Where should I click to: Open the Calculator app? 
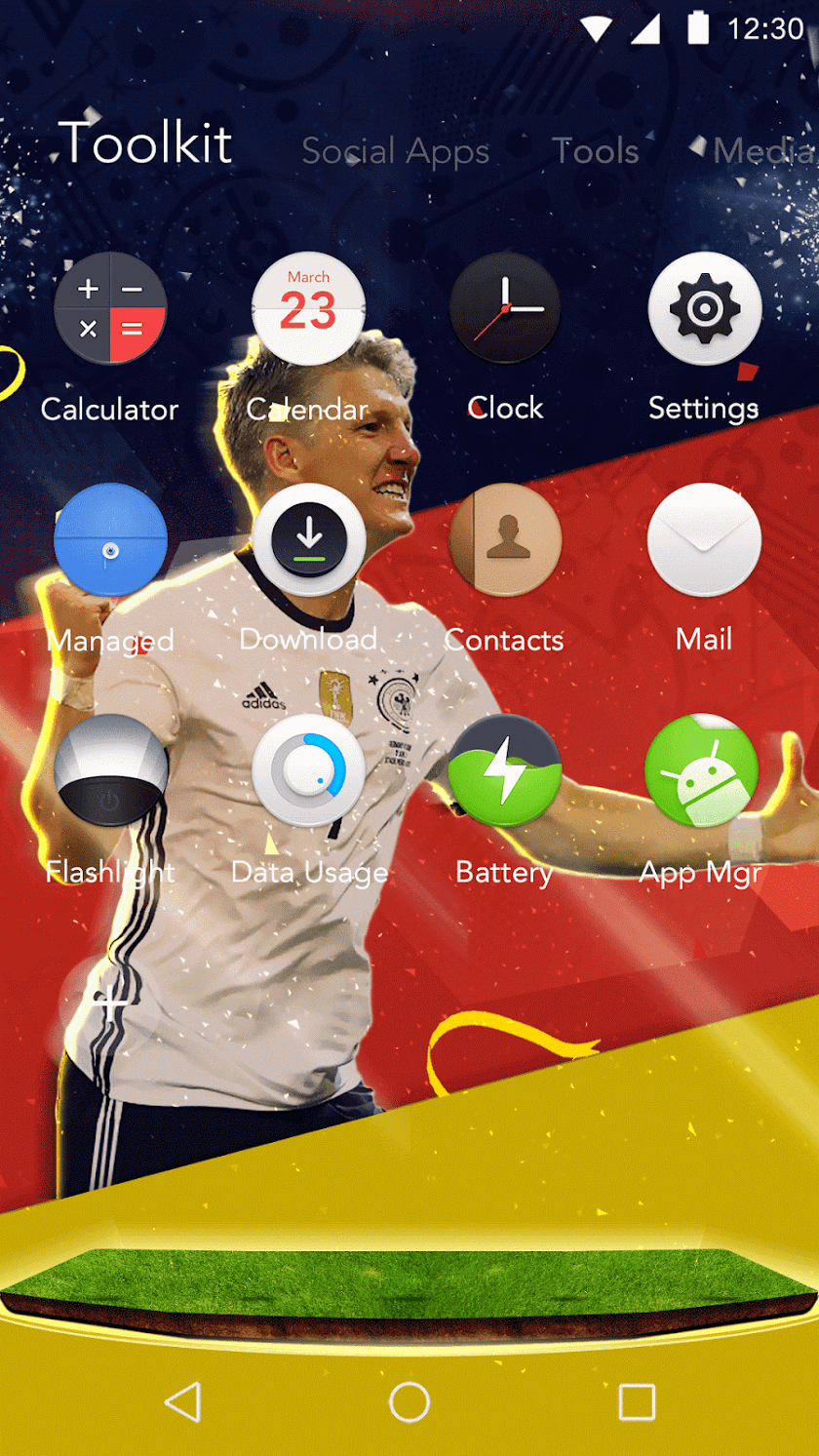110,308
